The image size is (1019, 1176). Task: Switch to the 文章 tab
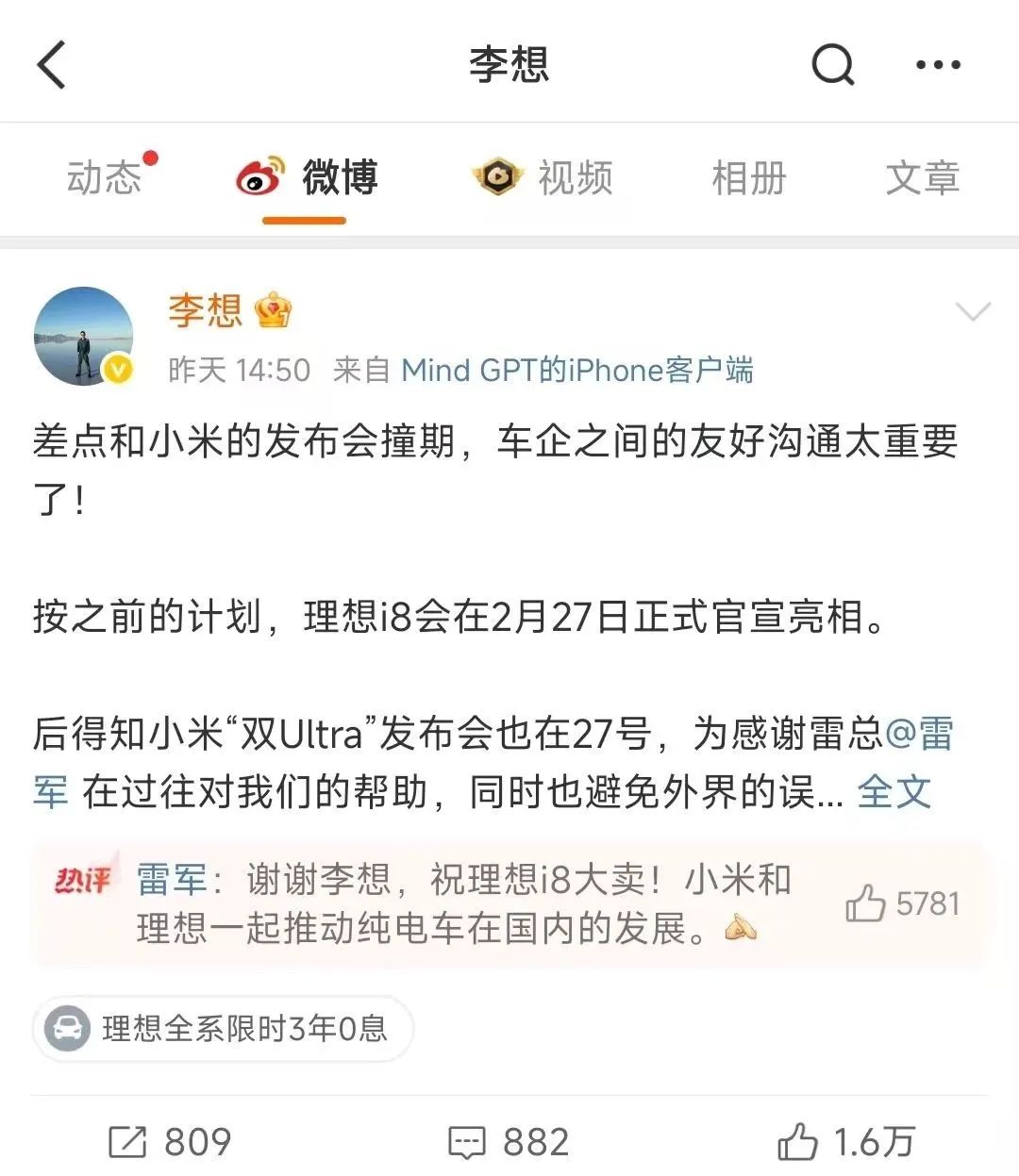922,177
